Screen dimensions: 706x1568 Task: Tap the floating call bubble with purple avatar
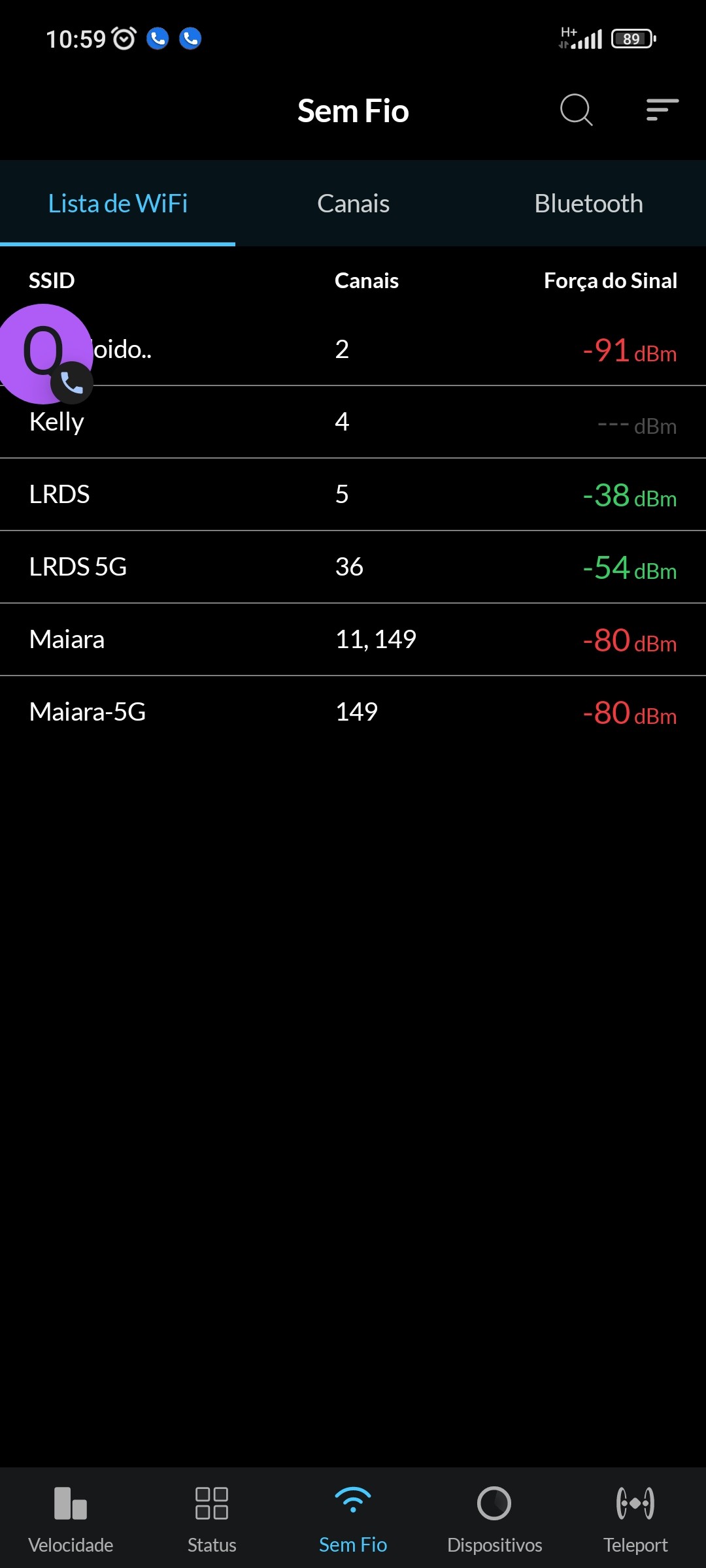pyautogui.click(x=44, y=353)
